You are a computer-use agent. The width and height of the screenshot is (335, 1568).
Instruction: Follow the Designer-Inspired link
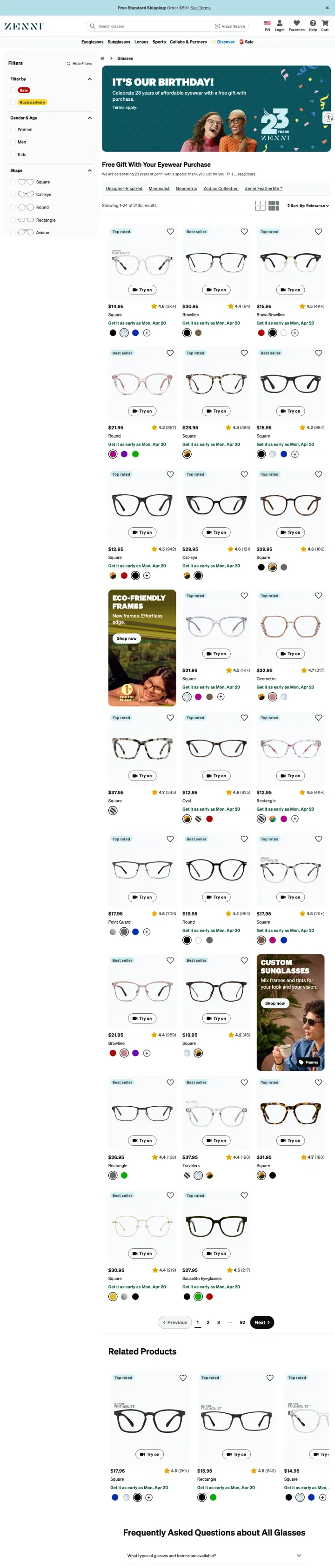(x=124, y=189)
